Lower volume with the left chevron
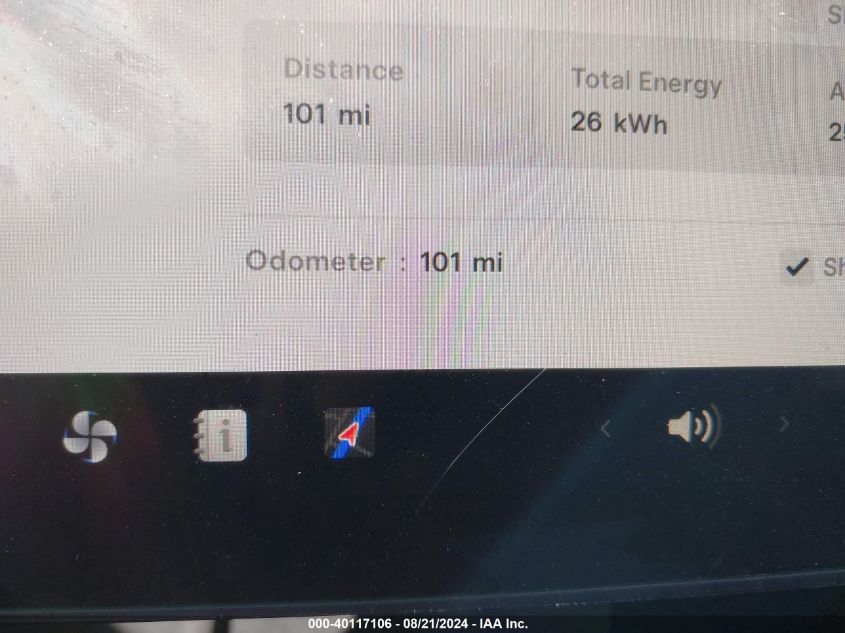 click(x=605, y=429)
